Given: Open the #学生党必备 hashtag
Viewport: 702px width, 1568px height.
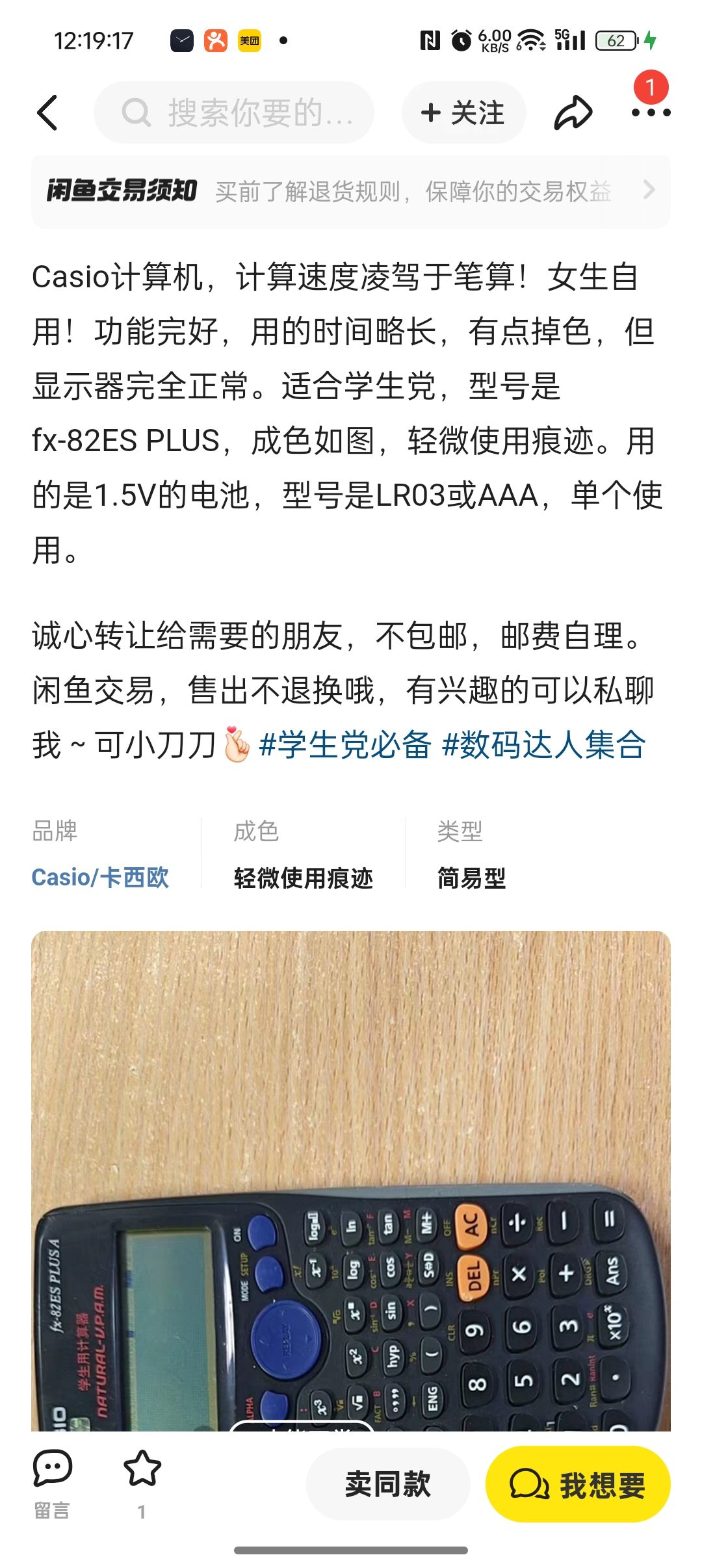Looking at the screenshot, I should pyautogui.click(x=344, y=744).
